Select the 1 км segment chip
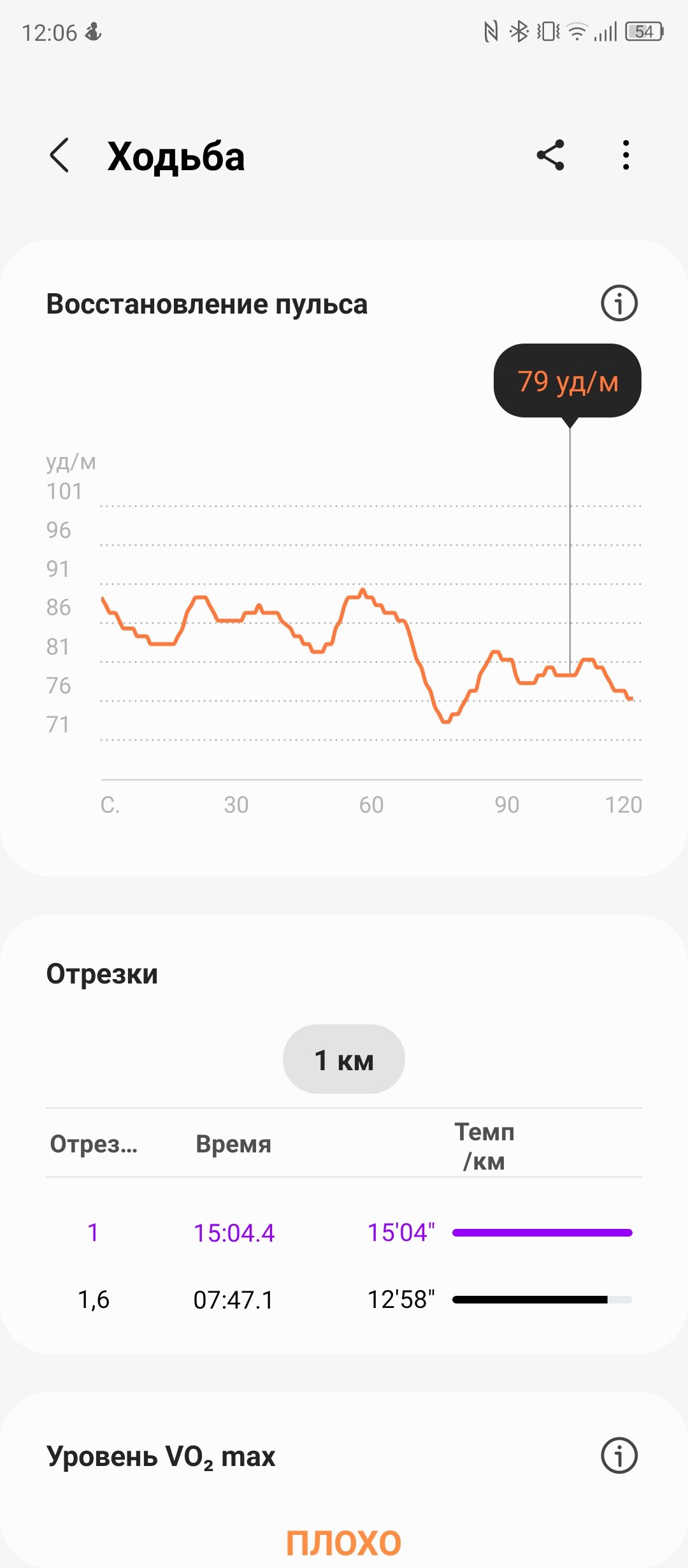The height and width of the screenshot is (1568, 688). point(344,1059)
